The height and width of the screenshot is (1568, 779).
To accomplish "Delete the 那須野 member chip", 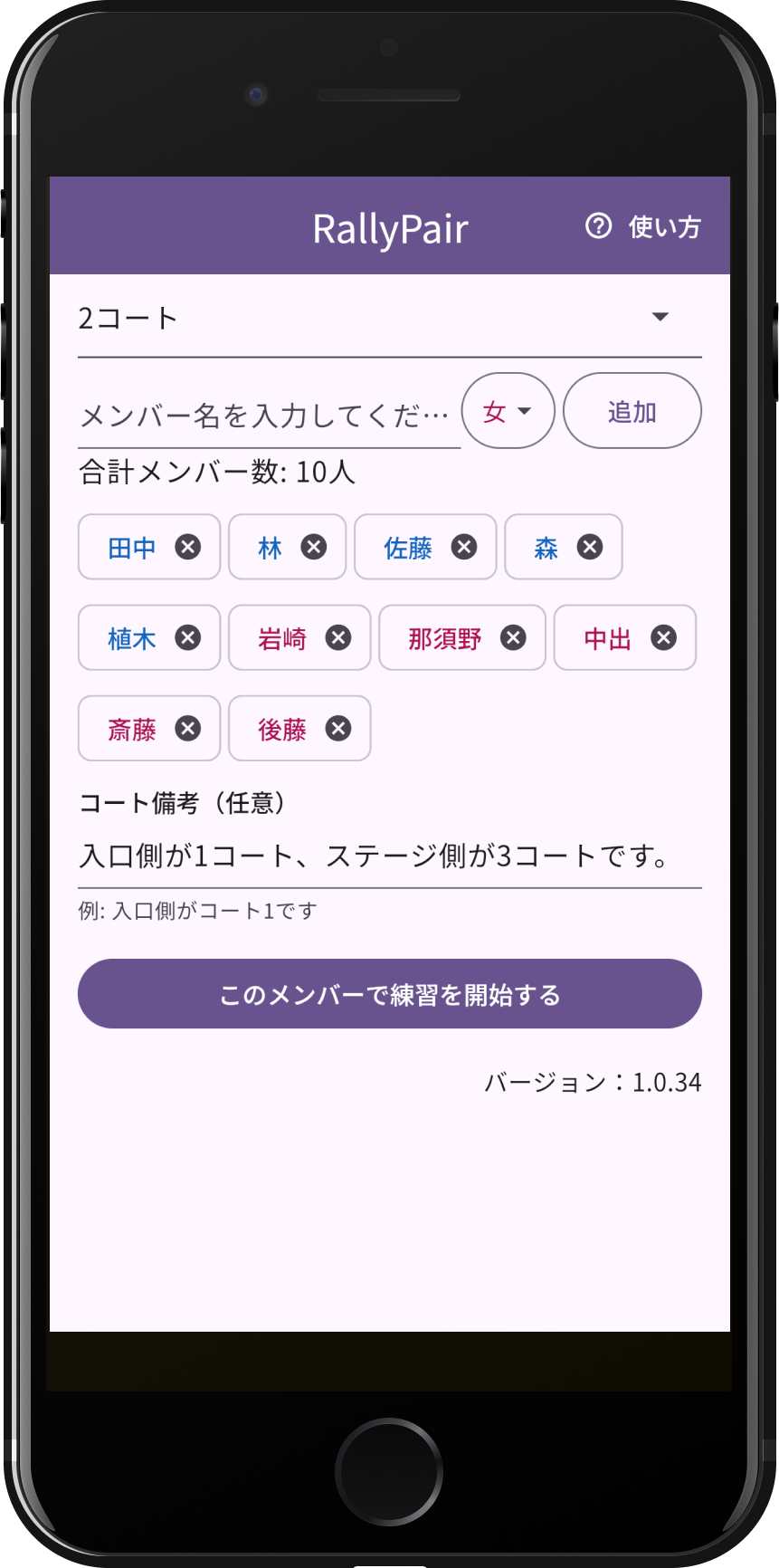I will pyautogui.click(x=513, y=638).
